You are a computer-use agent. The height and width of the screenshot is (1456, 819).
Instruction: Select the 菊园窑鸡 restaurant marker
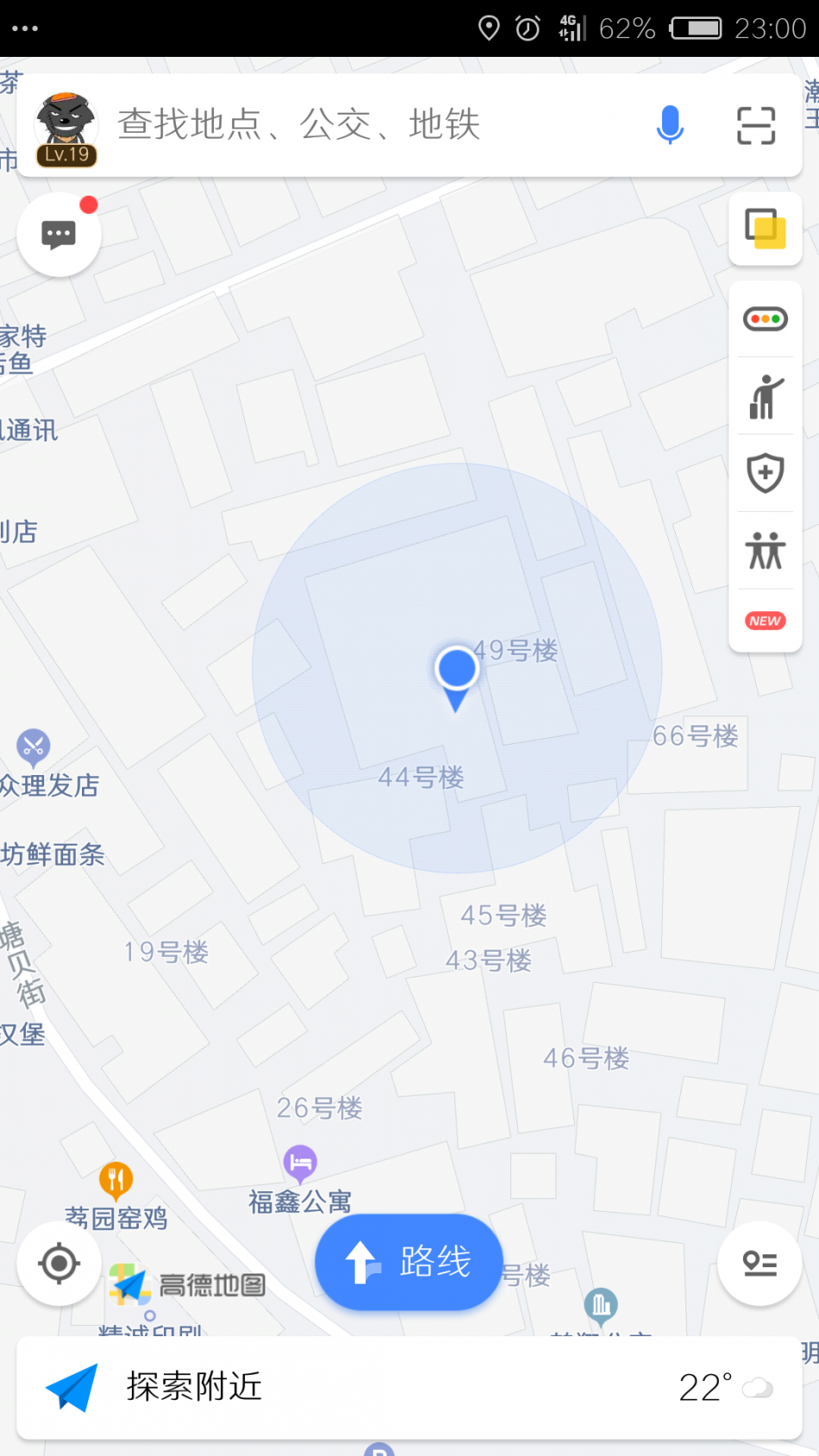pos(116,1178)
